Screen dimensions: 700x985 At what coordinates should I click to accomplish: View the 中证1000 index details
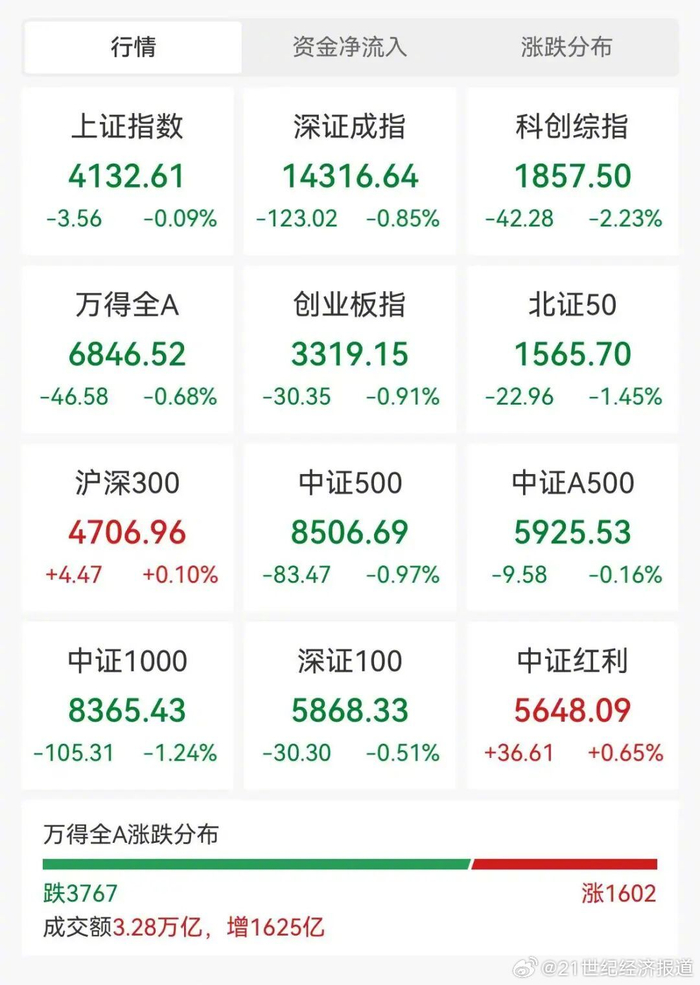127,706
